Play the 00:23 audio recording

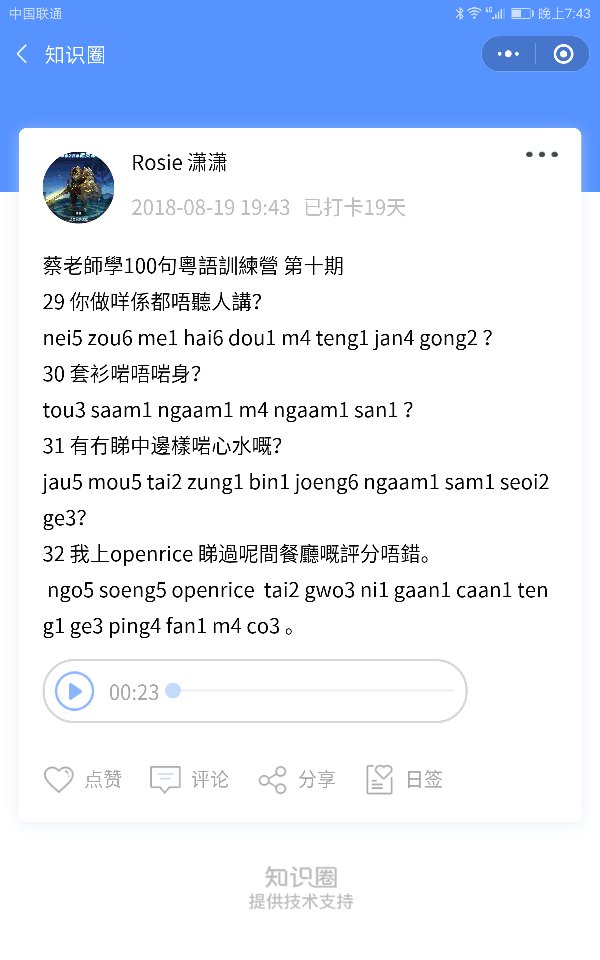tap(75, 691)
